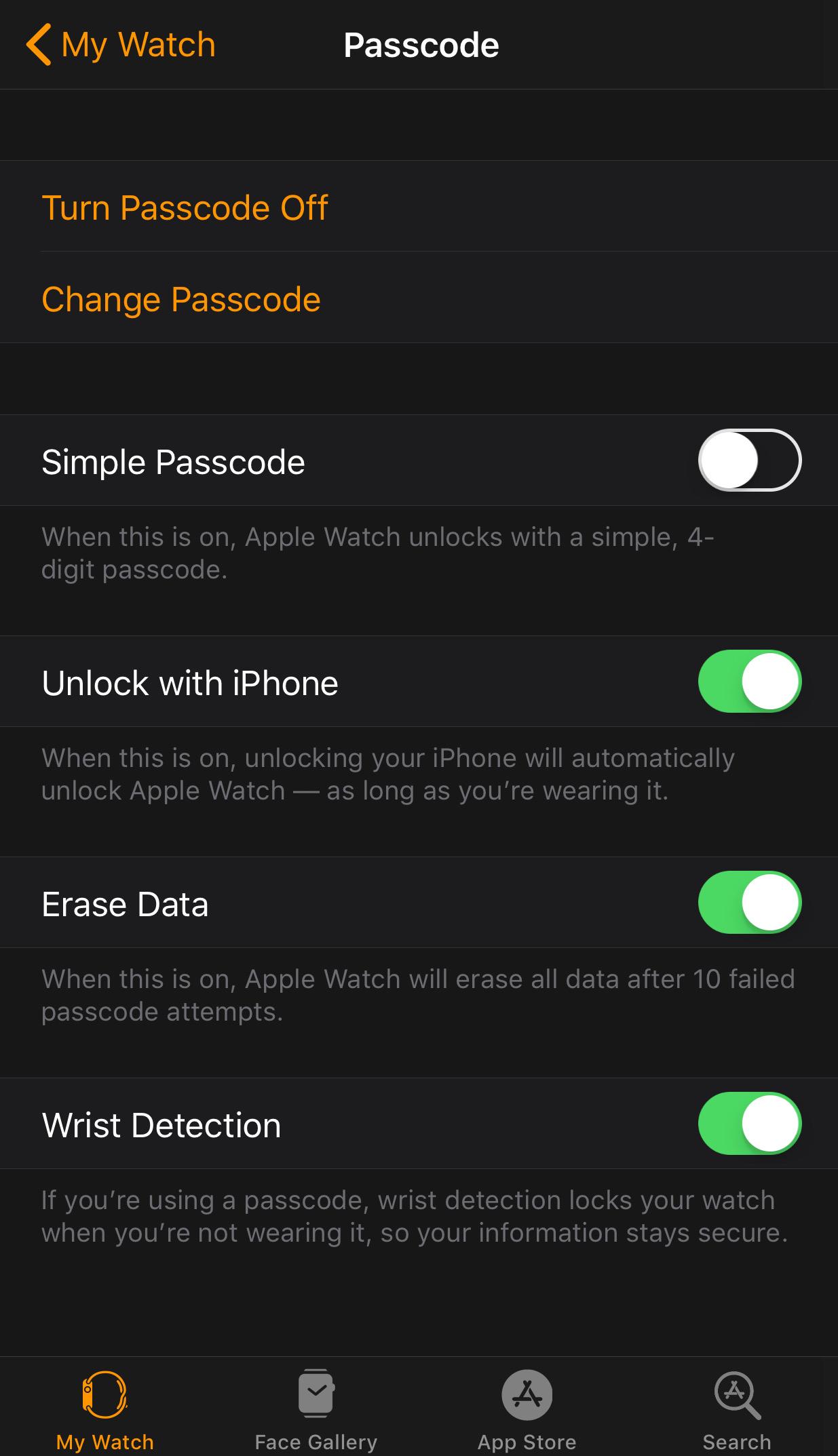This screenshot has height=1456, width=838.
Task: Select Change Passcode
Action: coord(180,299)
